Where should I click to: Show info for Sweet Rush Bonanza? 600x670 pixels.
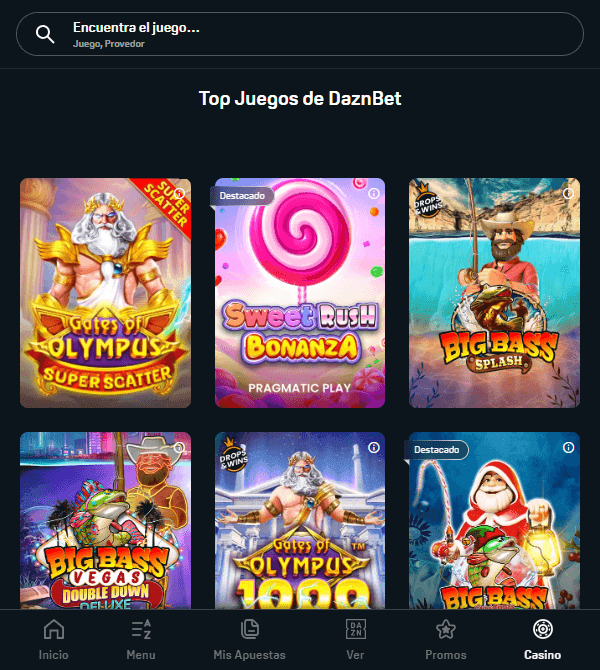[x=374, y=194]
